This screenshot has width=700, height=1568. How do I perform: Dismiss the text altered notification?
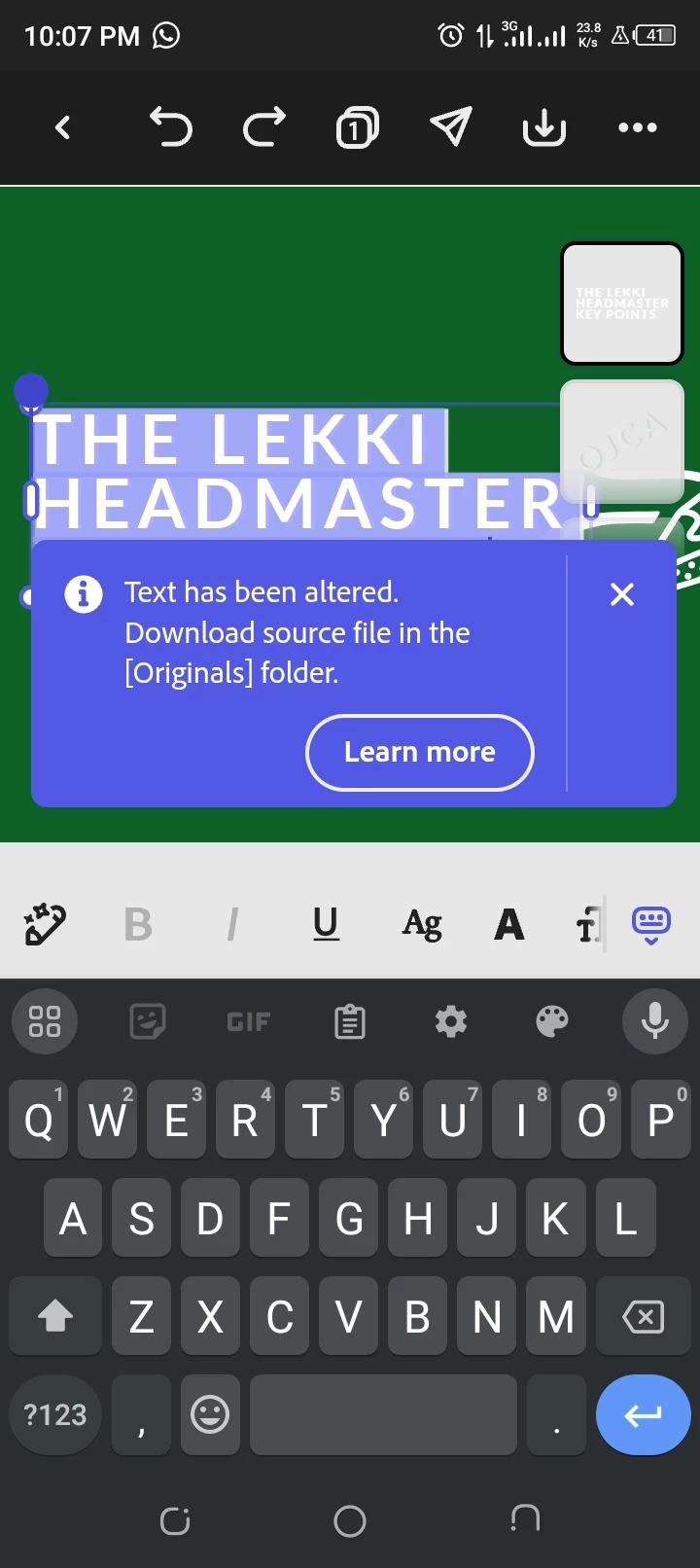(x=622, y=594)
